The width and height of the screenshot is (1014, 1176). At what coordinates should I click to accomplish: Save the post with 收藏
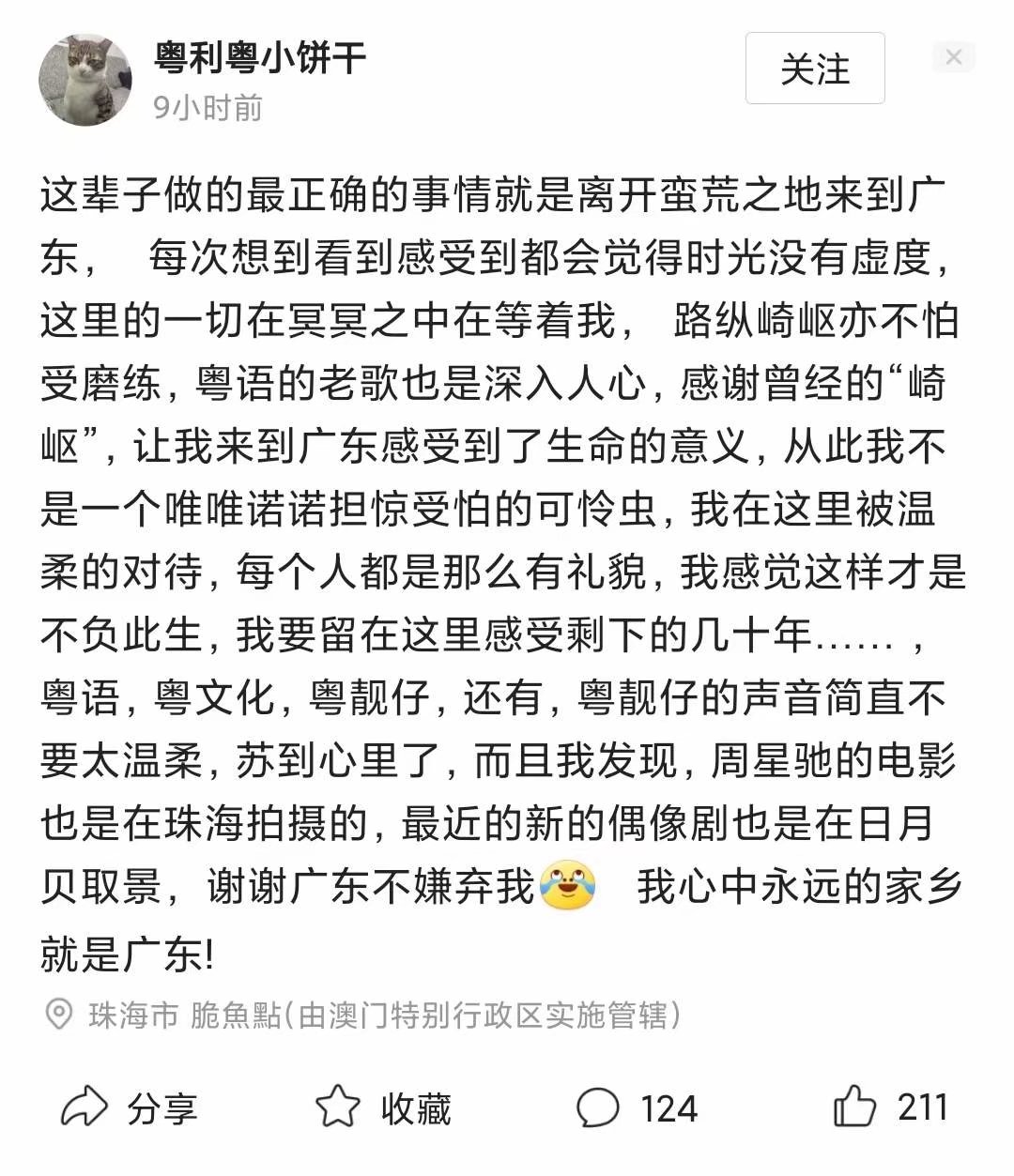pyautogui.click(x=383, y=1108)
